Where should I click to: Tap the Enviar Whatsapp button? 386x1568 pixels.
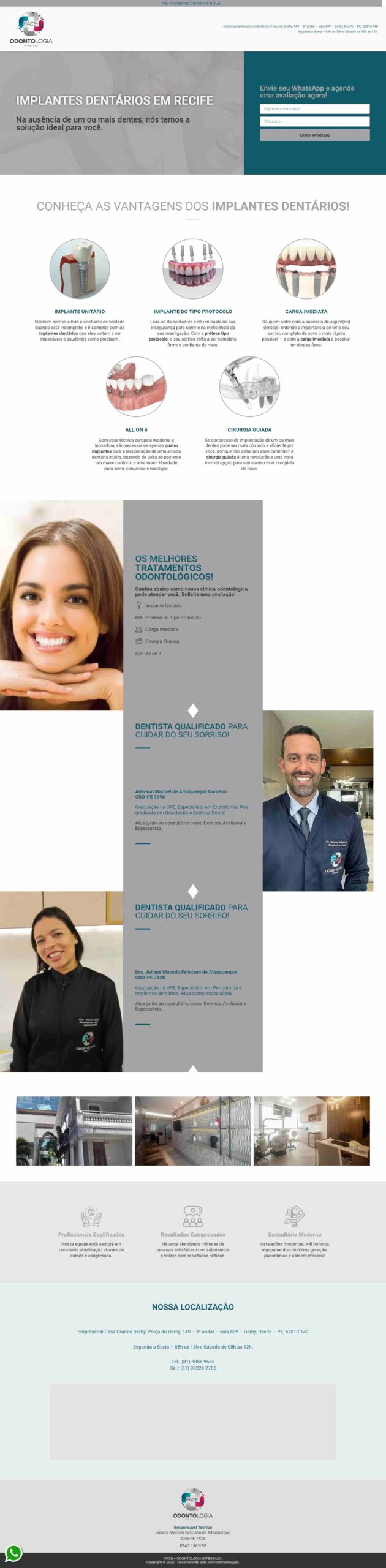(314, 135)
